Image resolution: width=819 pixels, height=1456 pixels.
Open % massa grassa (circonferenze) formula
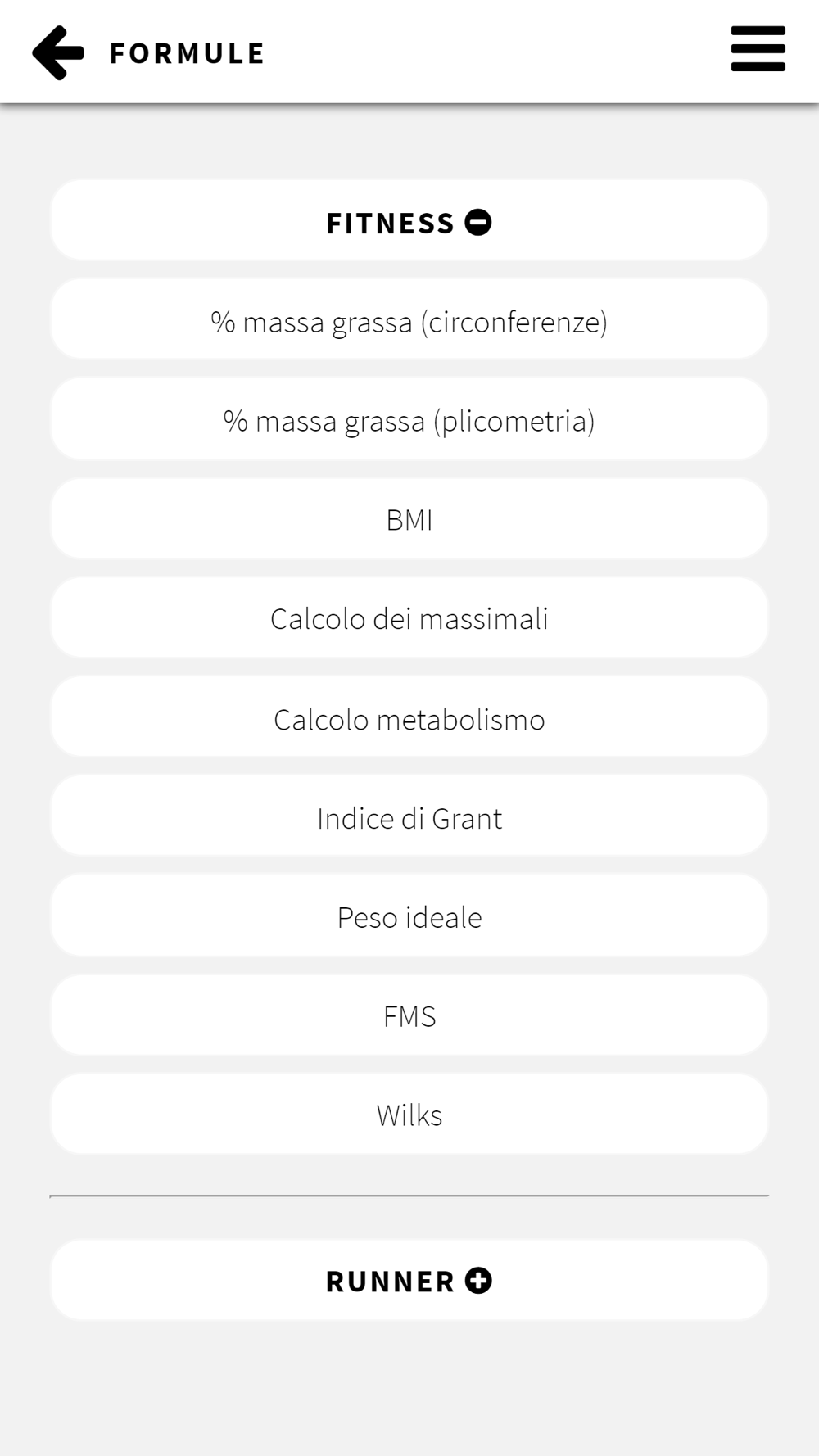[409, 321]
